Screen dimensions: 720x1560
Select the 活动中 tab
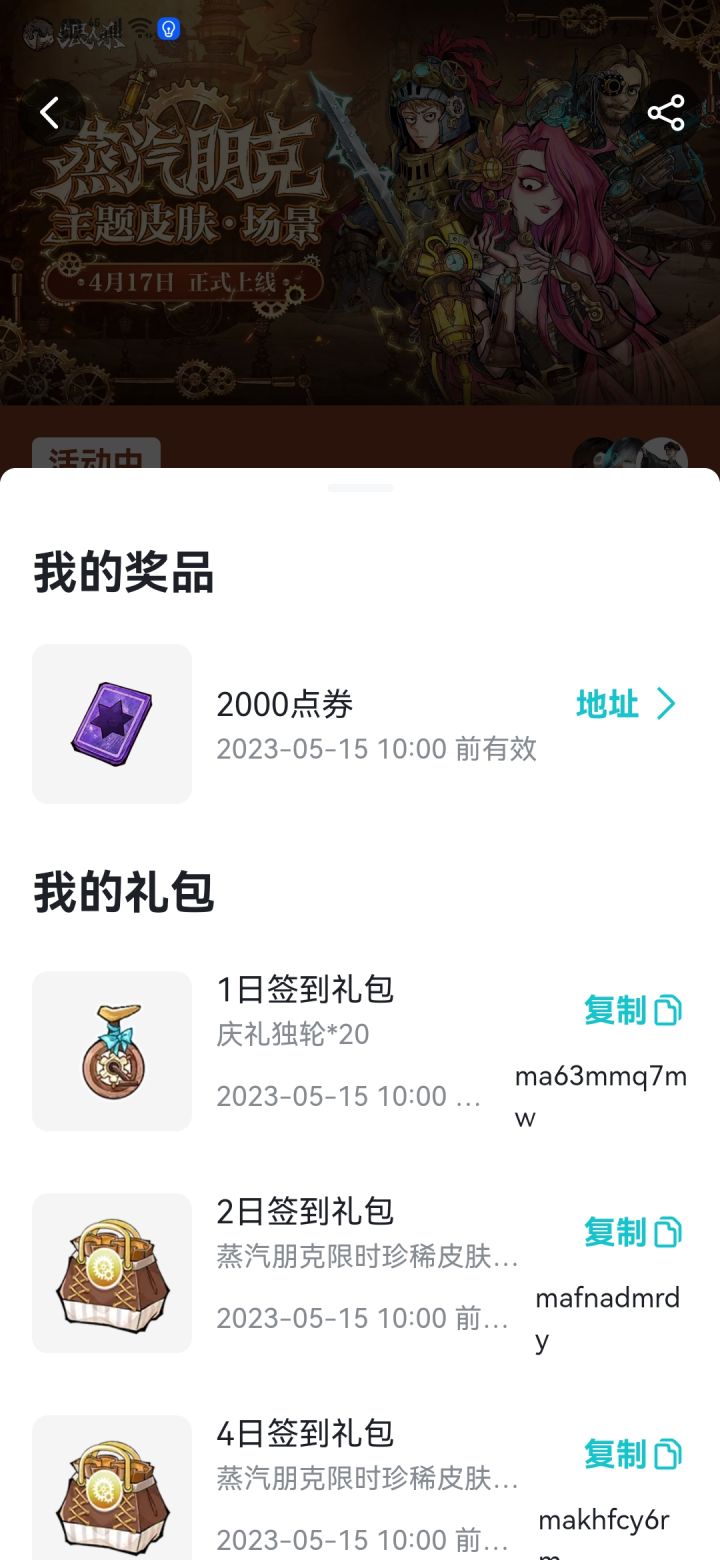(97, 460)
